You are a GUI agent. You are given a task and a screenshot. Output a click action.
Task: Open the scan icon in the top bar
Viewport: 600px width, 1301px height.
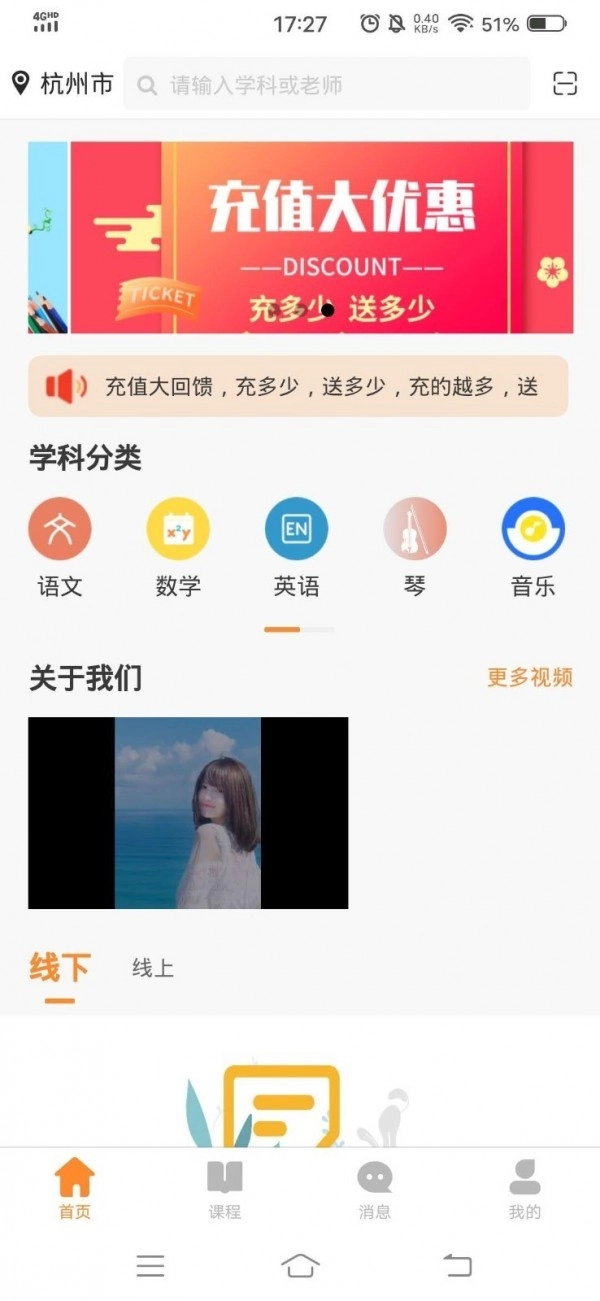[565, 84]
